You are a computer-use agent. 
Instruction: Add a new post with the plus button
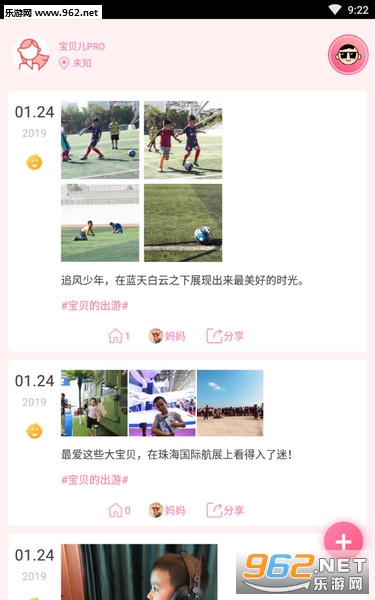click(x=343, y=541)
